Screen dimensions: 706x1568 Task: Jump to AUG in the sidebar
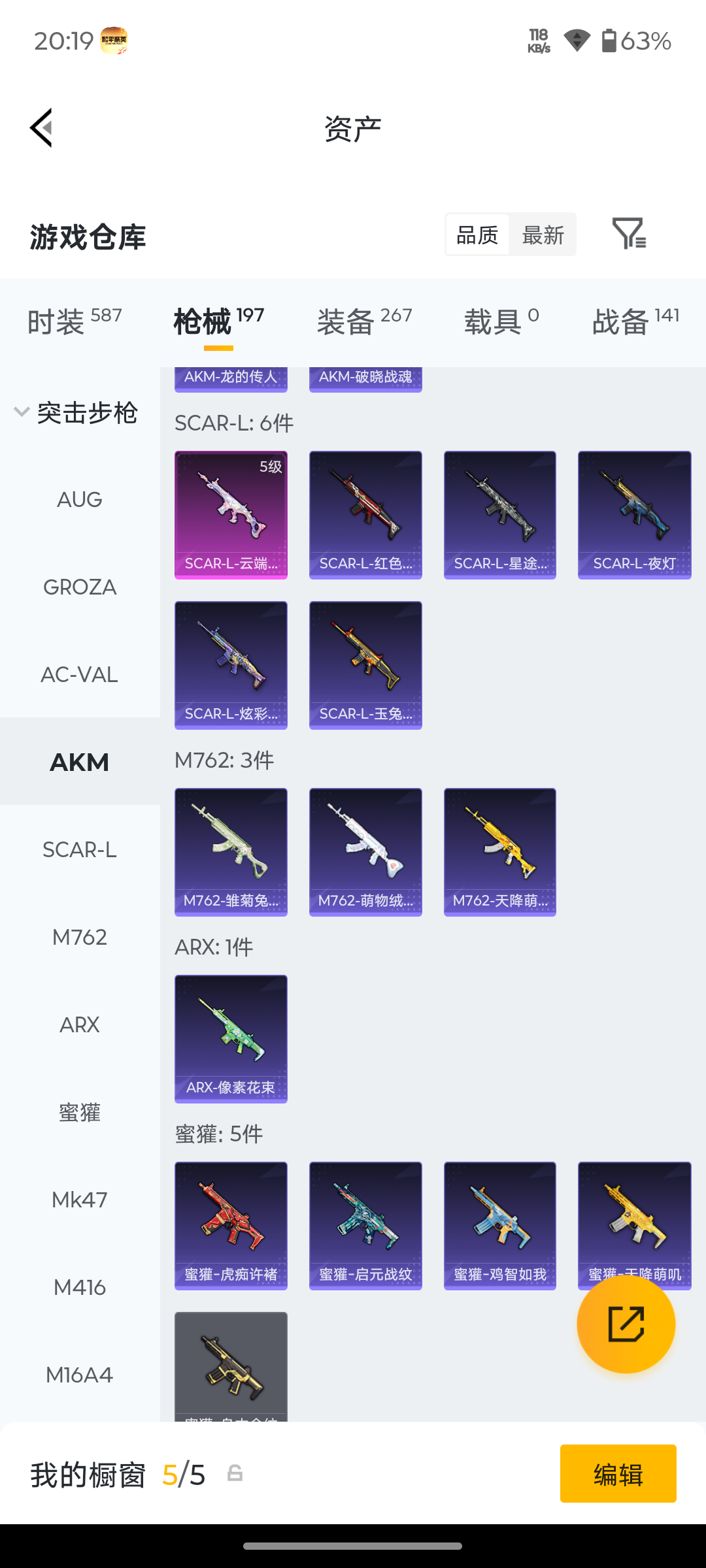(x=80, y=500)
